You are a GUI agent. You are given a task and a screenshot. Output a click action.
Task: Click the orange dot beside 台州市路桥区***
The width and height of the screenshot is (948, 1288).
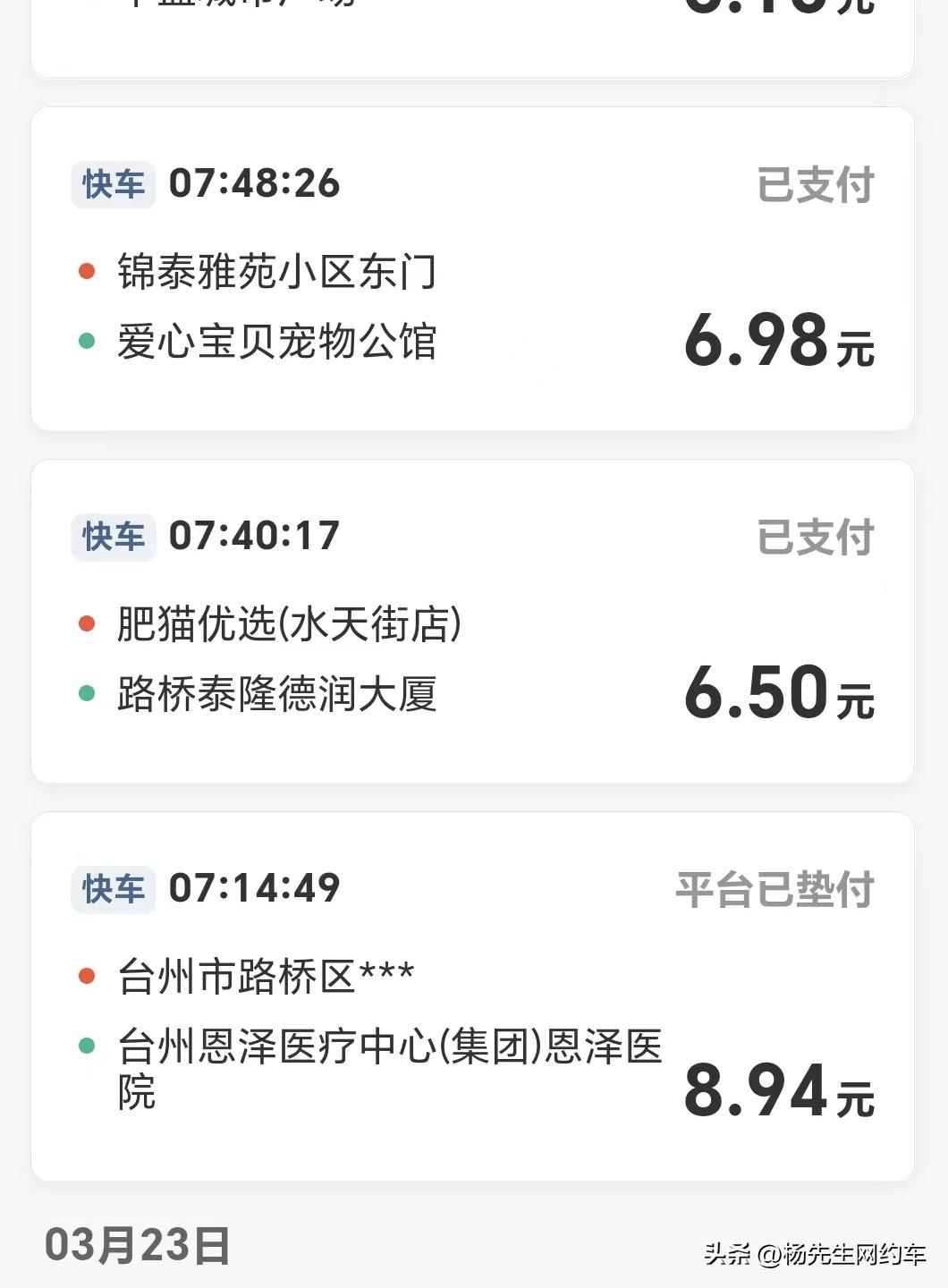[x=87, y=974]
